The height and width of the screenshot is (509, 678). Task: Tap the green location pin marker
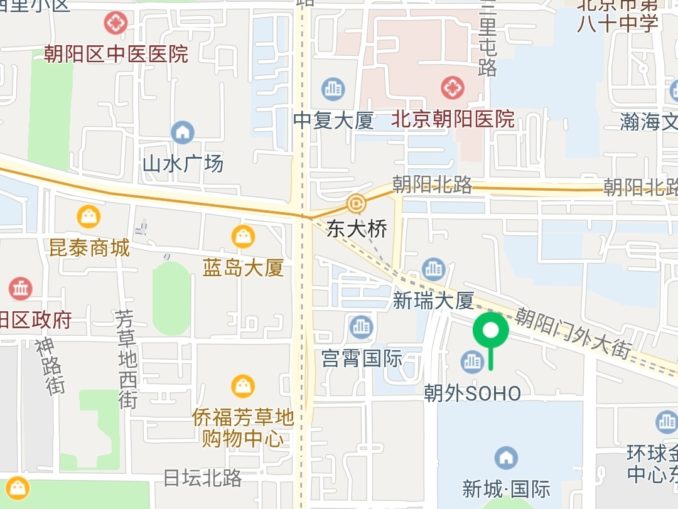pos(490,332)
